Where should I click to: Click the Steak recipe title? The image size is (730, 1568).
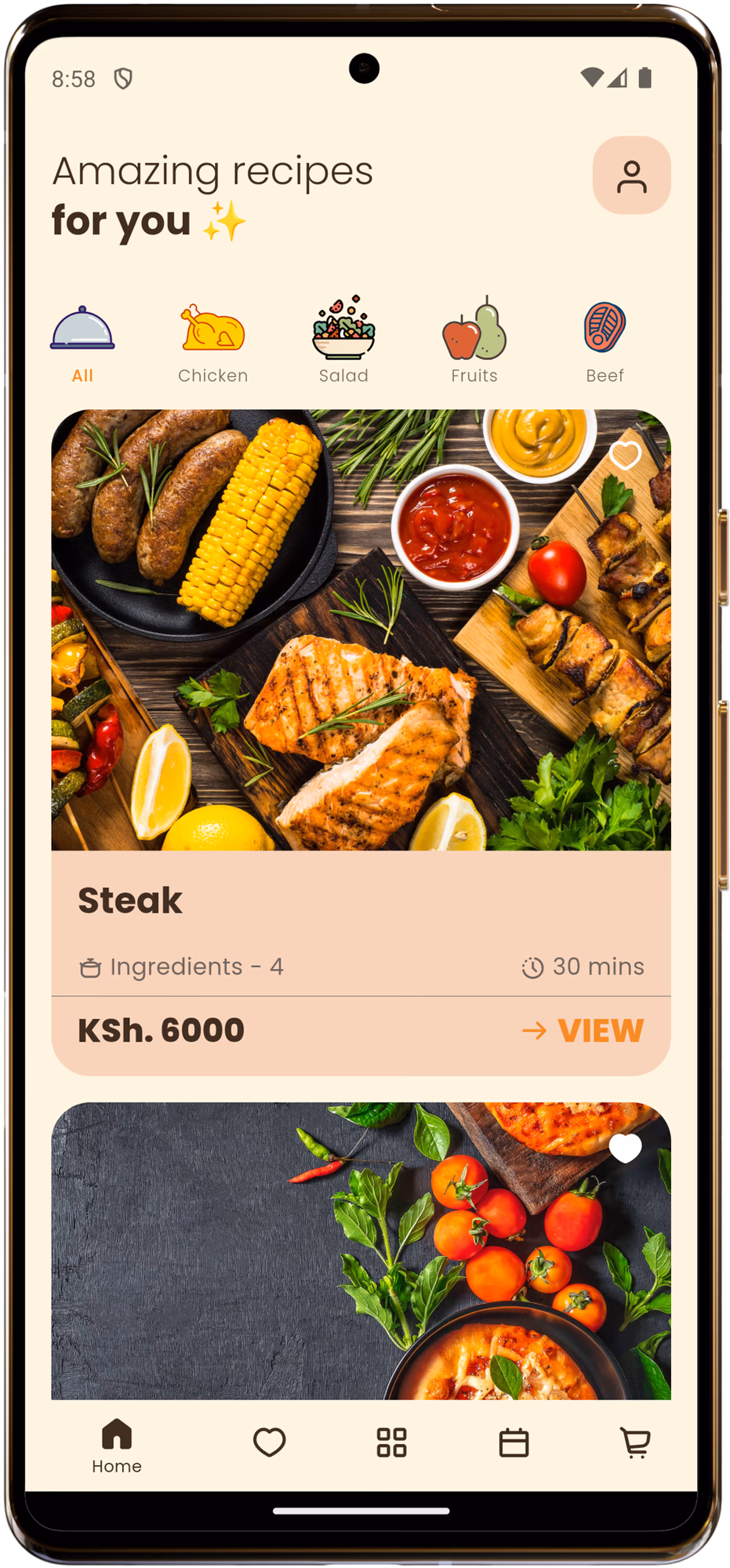pyautogui.click(x=131, y=900)
